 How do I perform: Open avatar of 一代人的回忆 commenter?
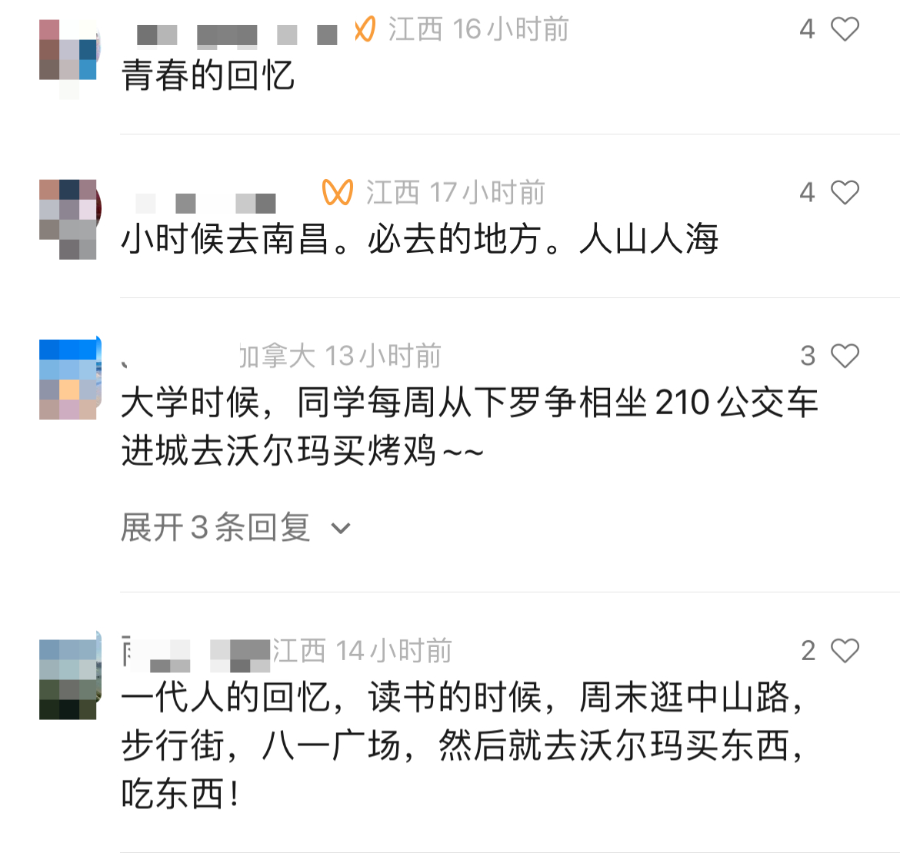click(x=68, y=678)
